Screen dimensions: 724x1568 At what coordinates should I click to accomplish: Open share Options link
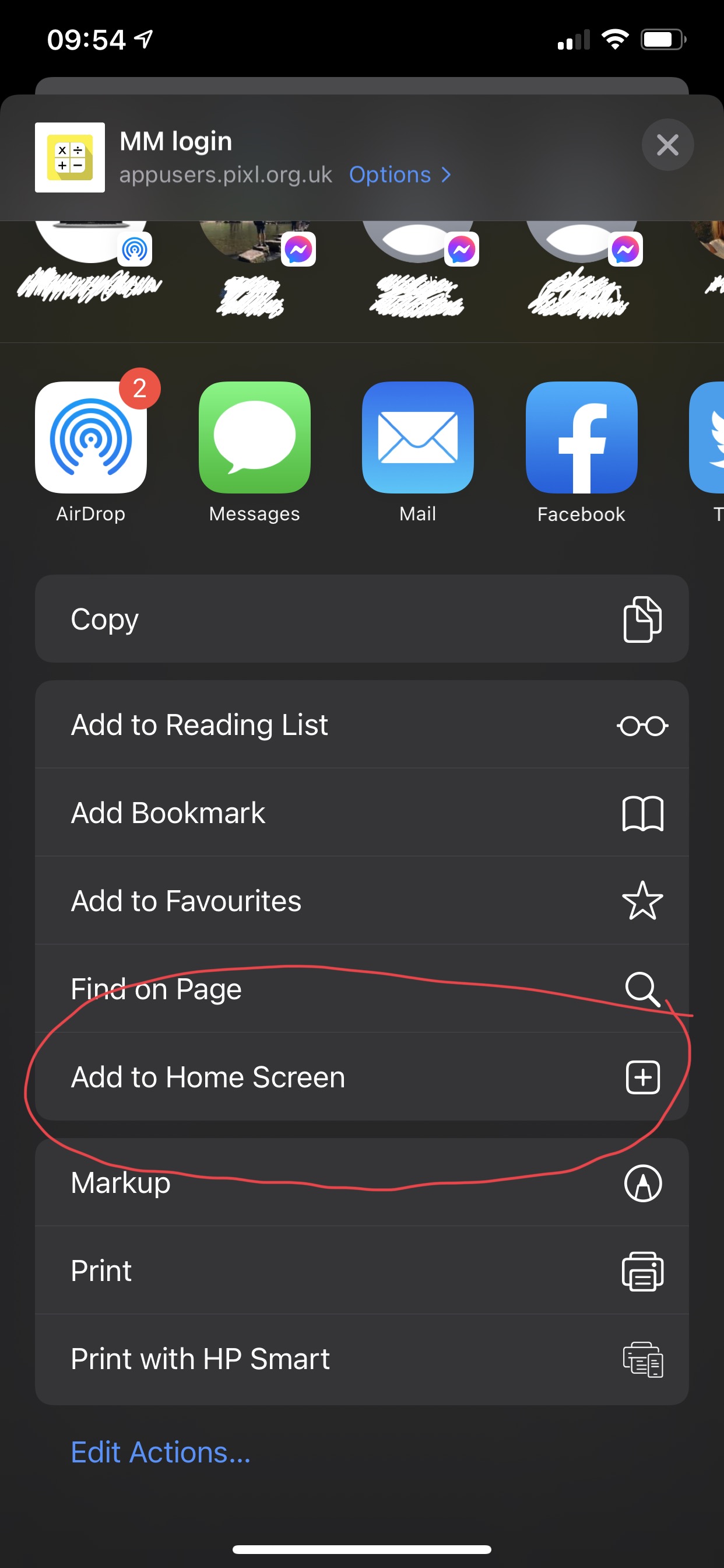point(399,176)
